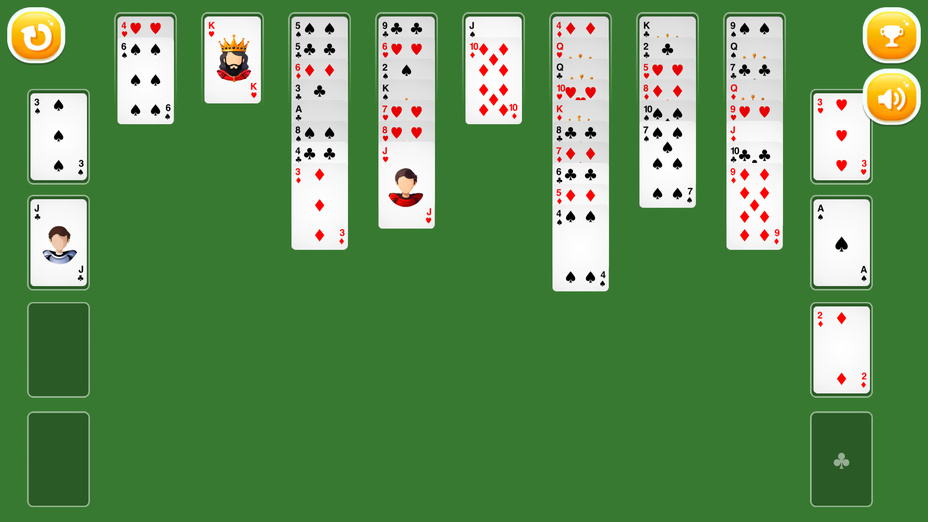Tap the 2 of diamonds foundation
Image resolution: width=928 pixels, height=522 pixels.
point(841,350)
